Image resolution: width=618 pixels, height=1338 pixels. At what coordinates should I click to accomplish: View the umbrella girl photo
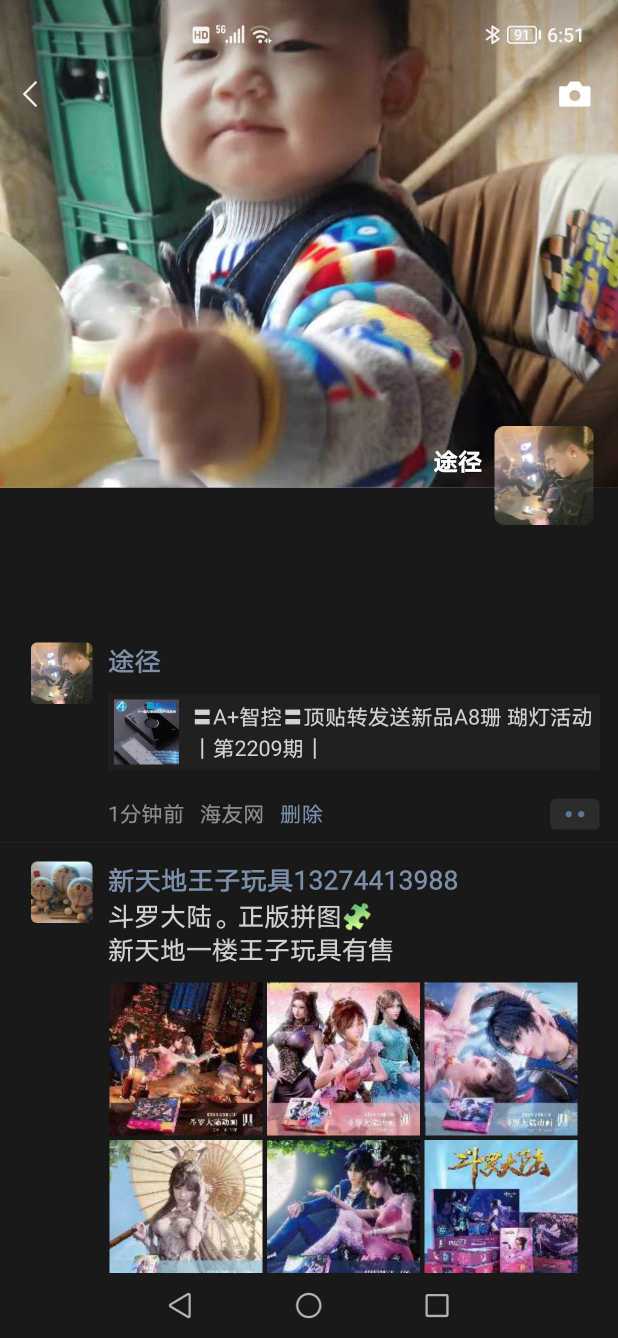click(186, 1206)
